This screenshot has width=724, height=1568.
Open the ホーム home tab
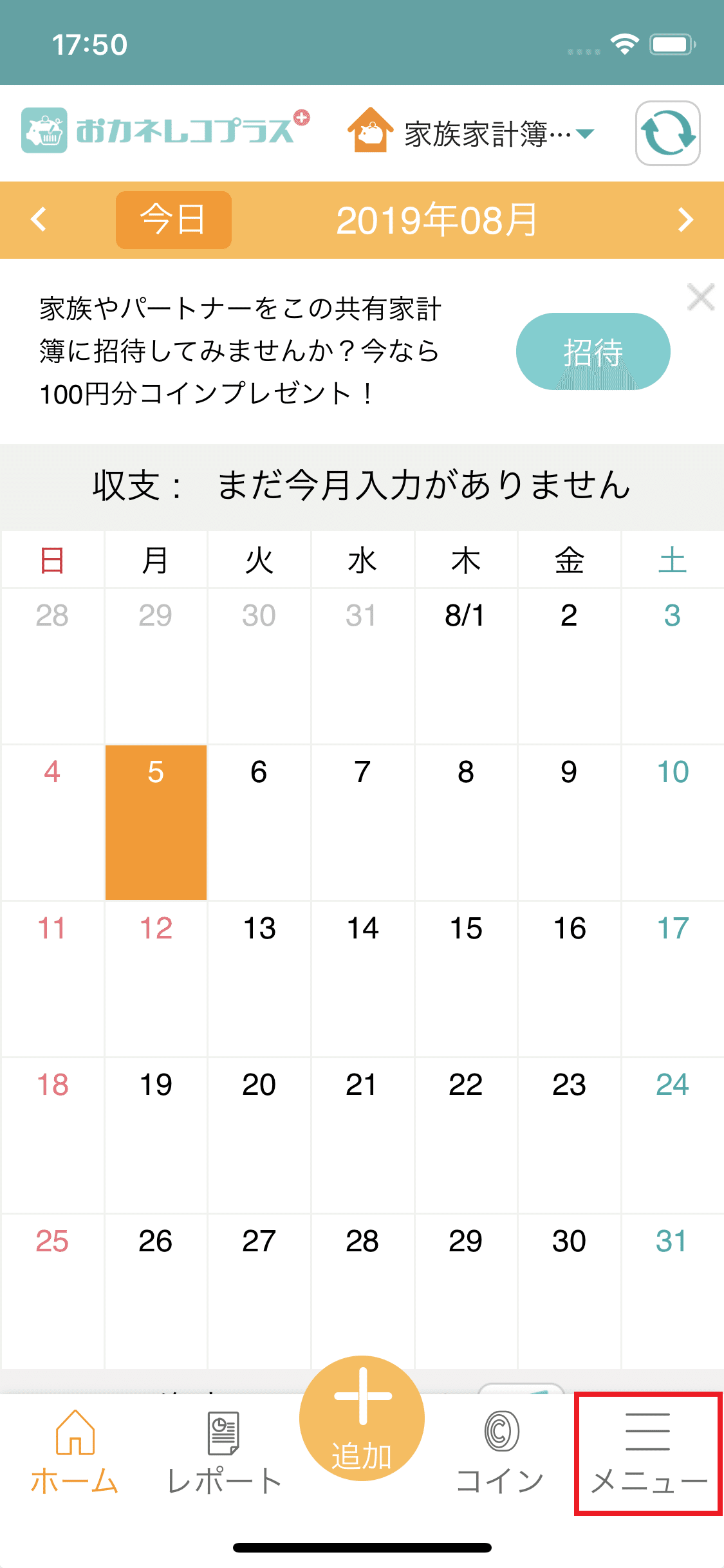pyautogui.click(x=75, y=1453)
